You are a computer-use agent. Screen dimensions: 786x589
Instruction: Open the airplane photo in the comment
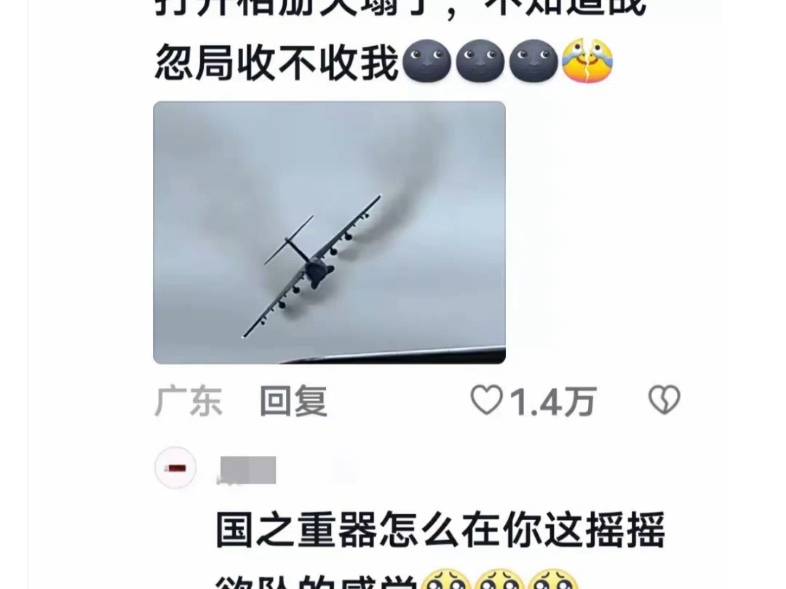[329, 232]
